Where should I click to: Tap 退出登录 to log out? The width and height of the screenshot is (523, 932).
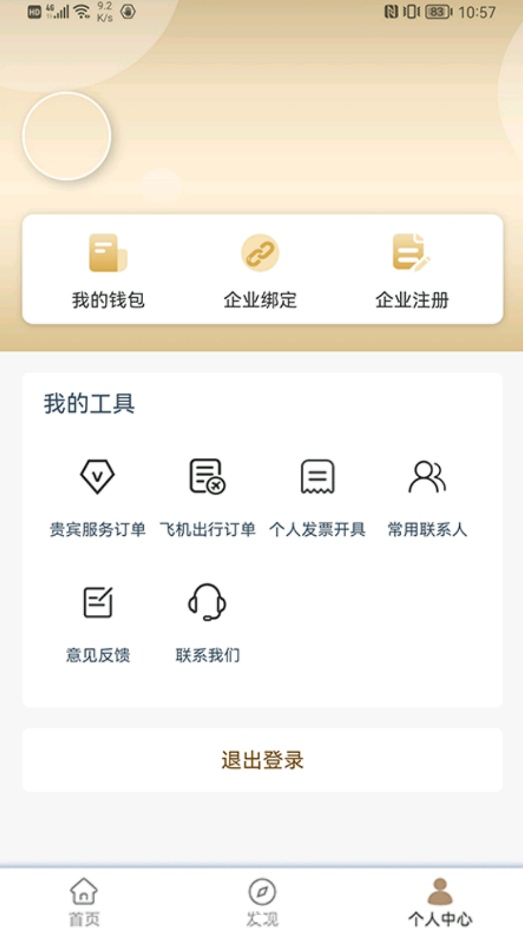click(x=263, y=760)
